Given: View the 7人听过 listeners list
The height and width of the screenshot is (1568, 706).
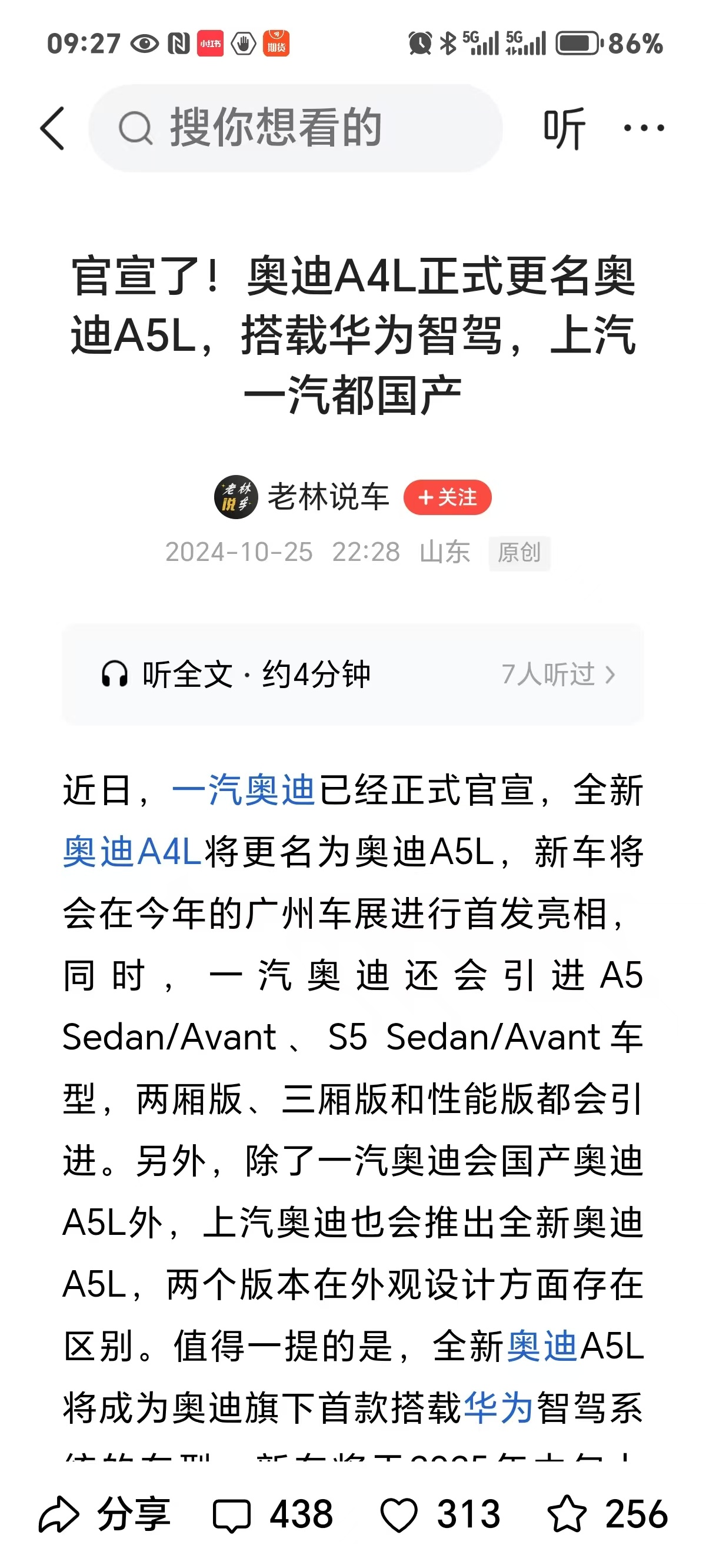Looking at the screenshot, I should [x=558, y=675].
